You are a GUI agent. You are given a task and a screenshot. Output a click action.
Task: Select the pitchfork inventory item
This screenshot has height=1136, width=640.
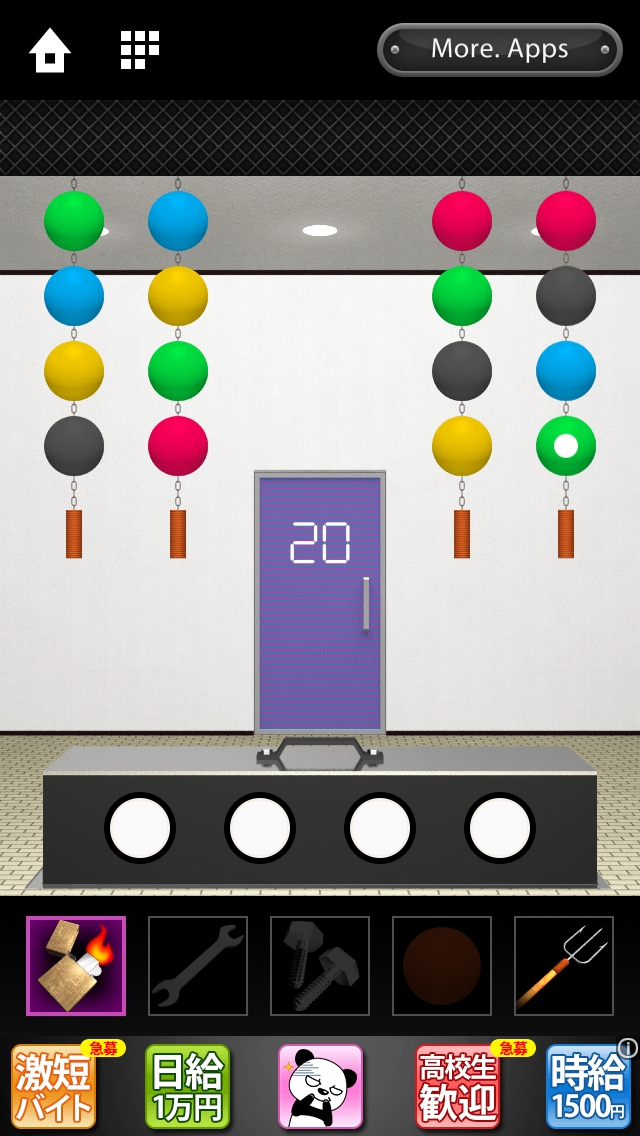click(x=564, y=966)
